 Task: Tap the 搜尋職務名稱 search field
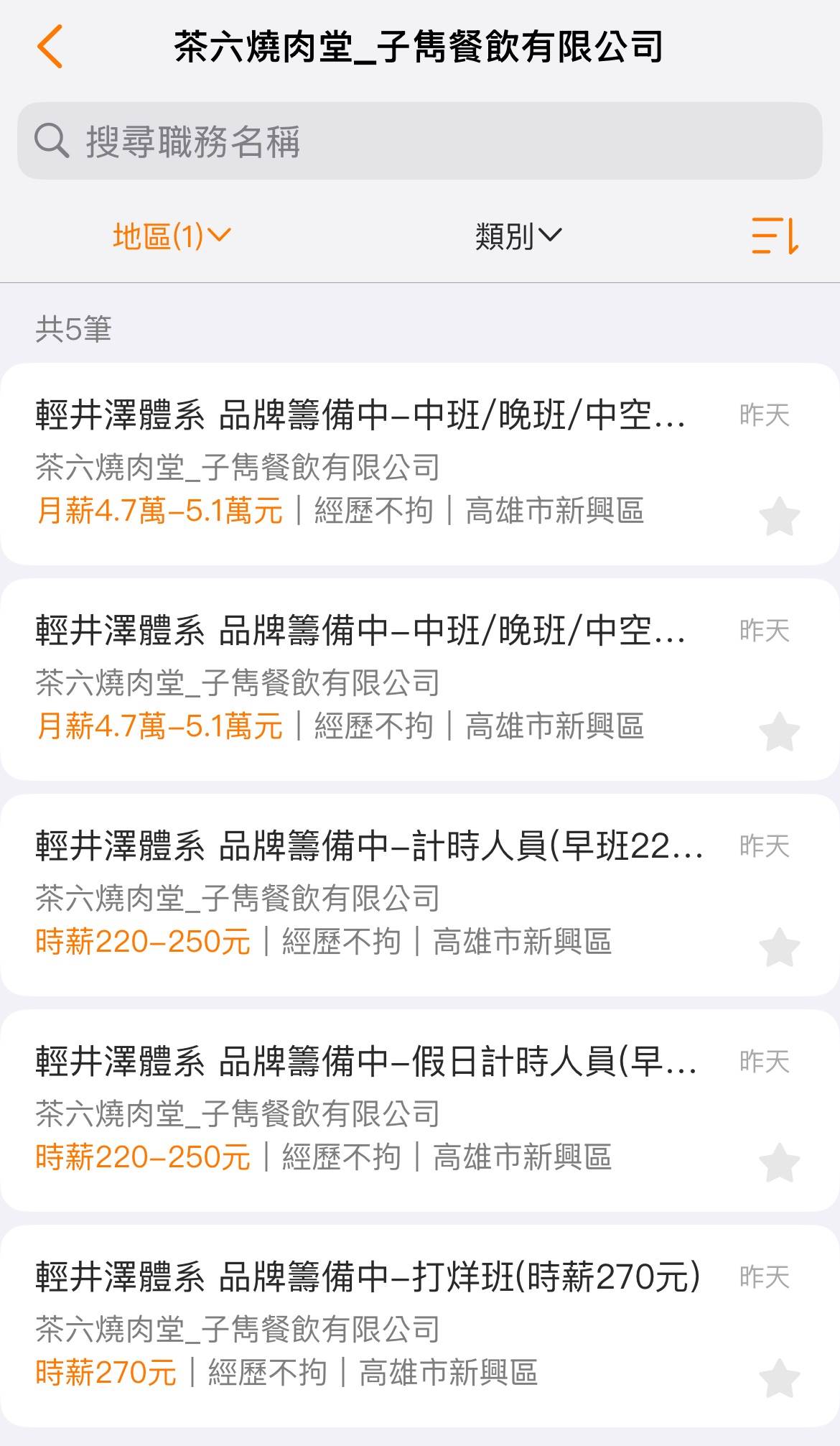point(419,141)
